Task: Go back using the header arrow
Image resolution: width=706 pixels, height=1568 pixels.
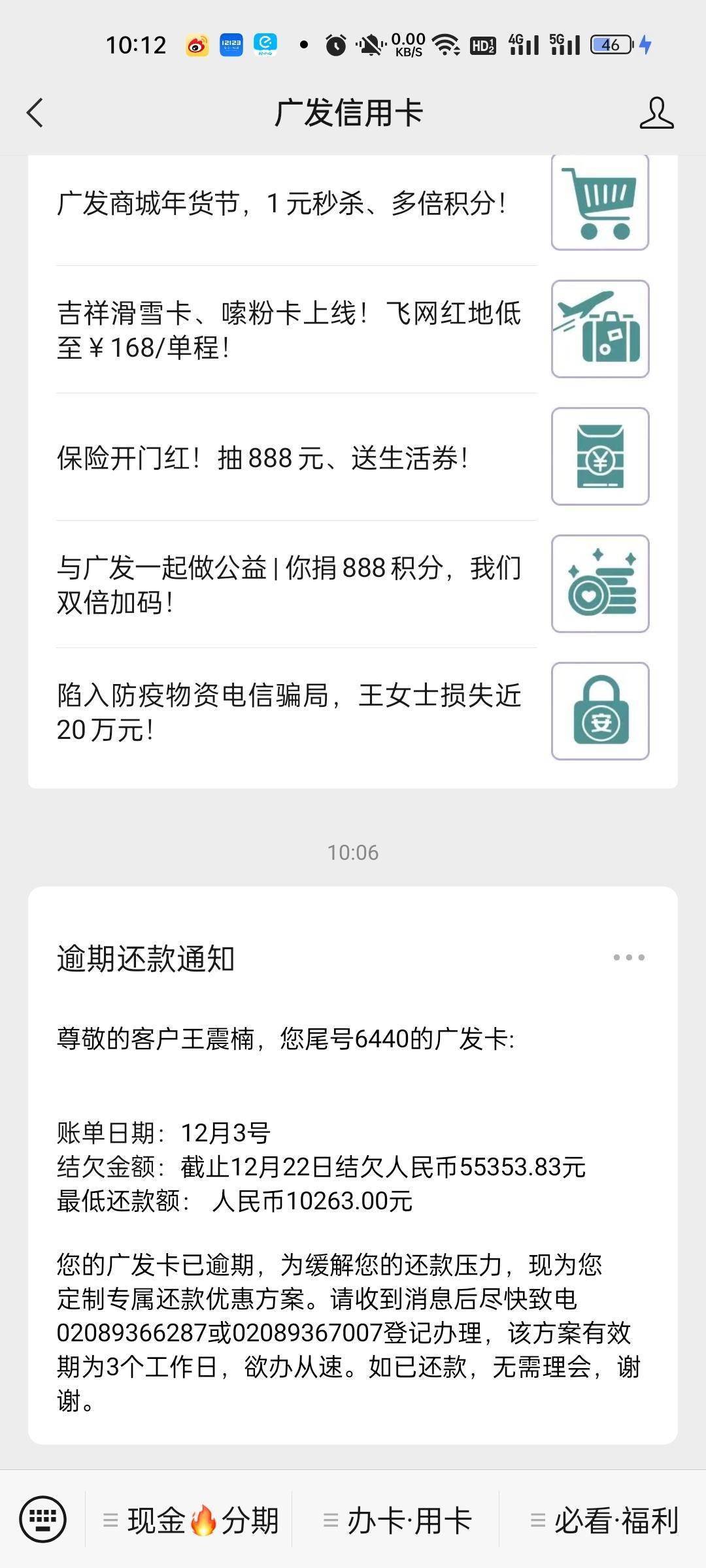Action: pyautogui.click(x=35, y=112)
